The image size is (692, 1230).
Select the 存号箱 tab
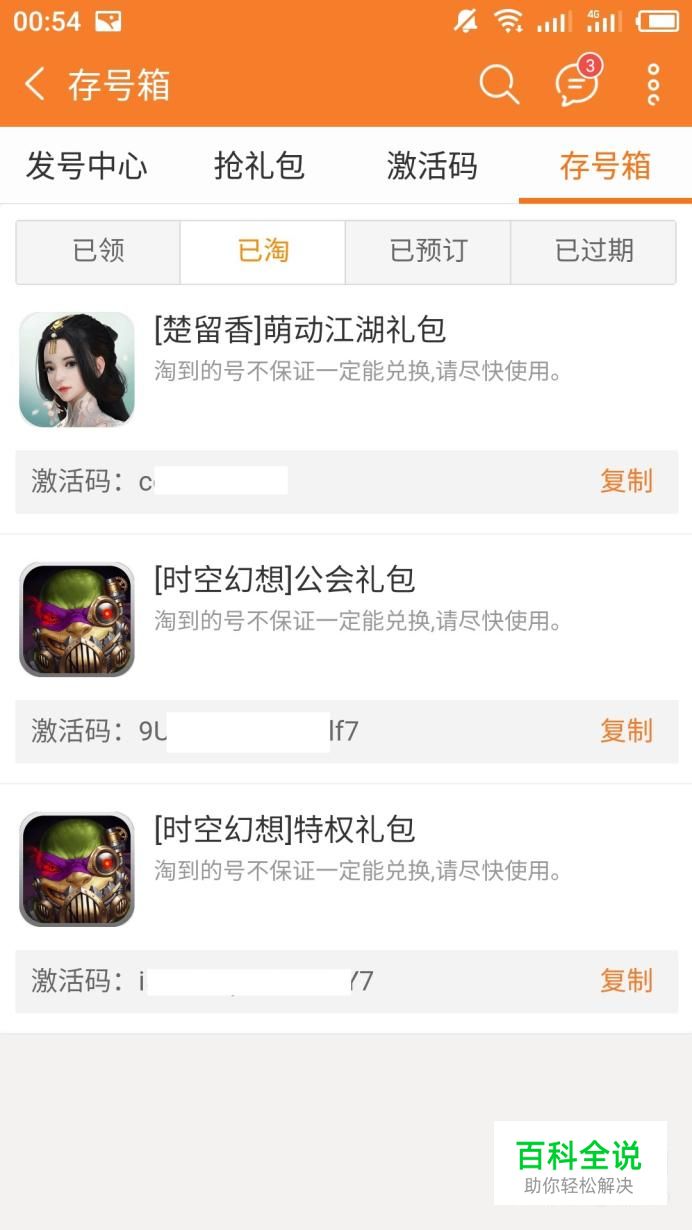(x=605, y=166)
